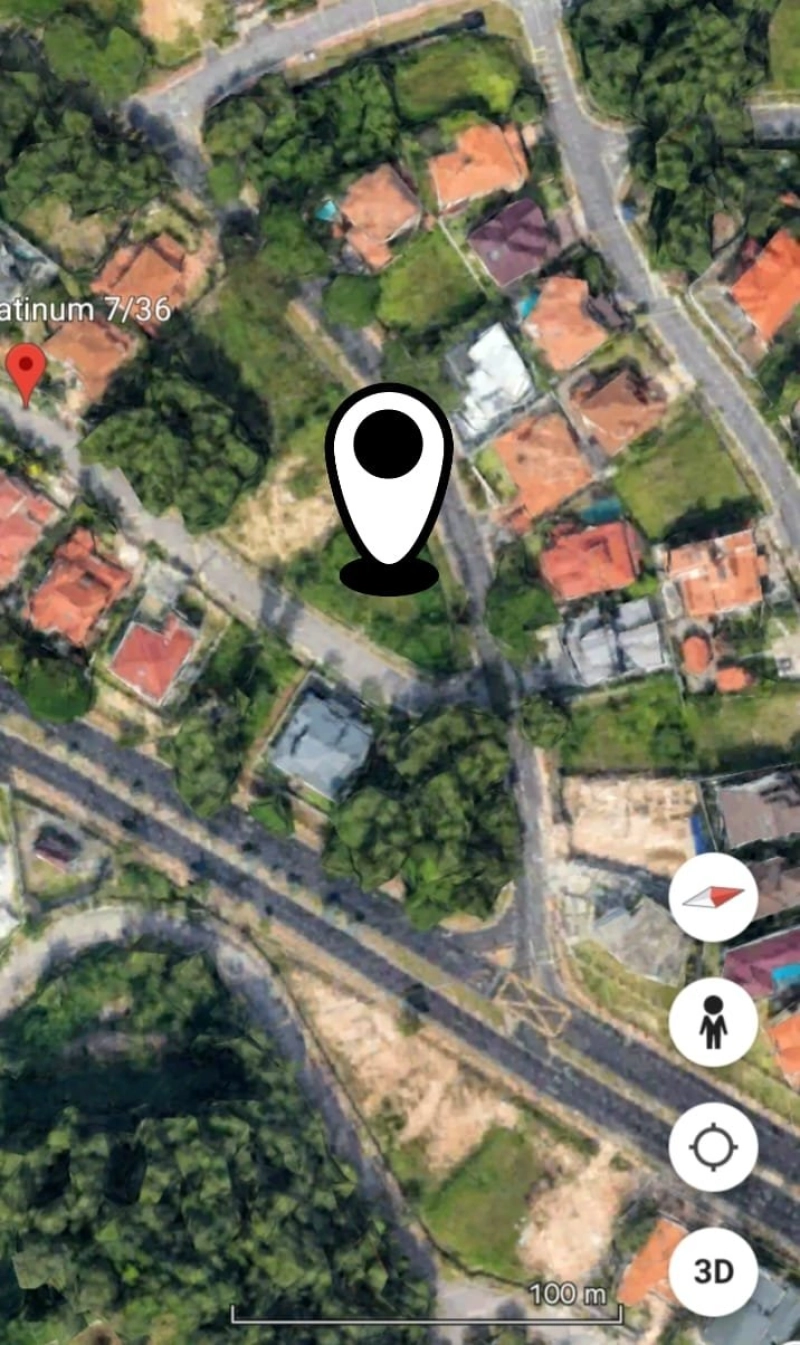
Task: Enable Street View mode with the person icon
Action: click(x=712, y=1023)
